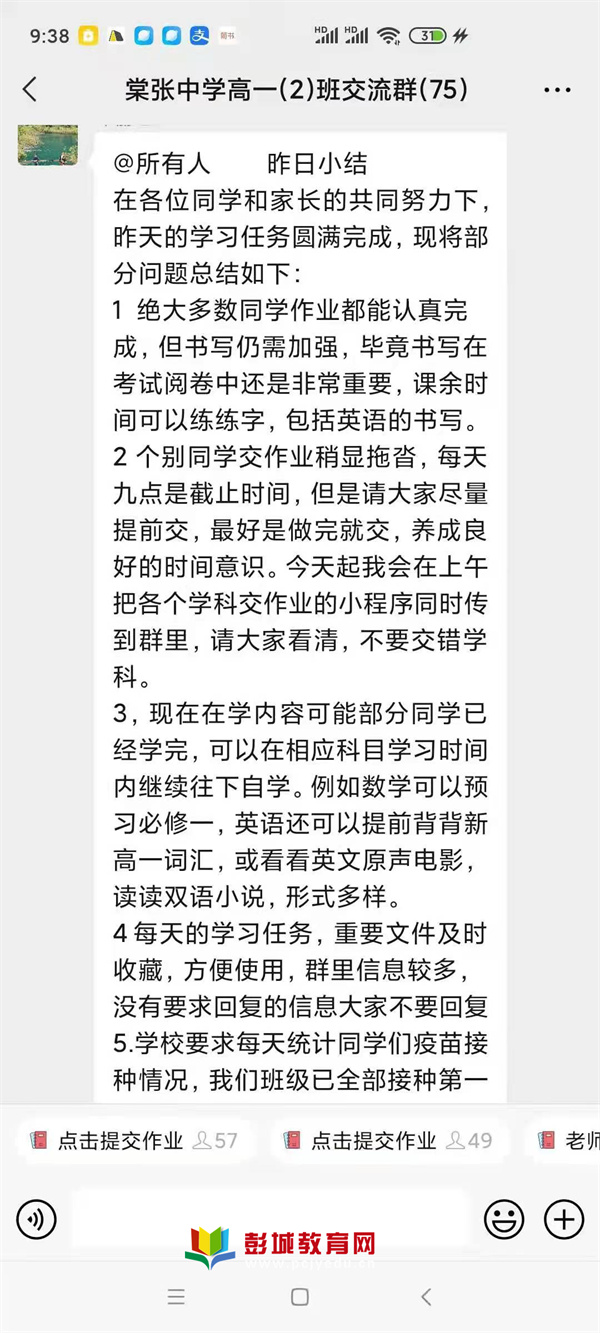The height and width of the screenshot is (1333, 600).
Task: Open recent apps from navigation bar
Action: [x=176, y=1297]
